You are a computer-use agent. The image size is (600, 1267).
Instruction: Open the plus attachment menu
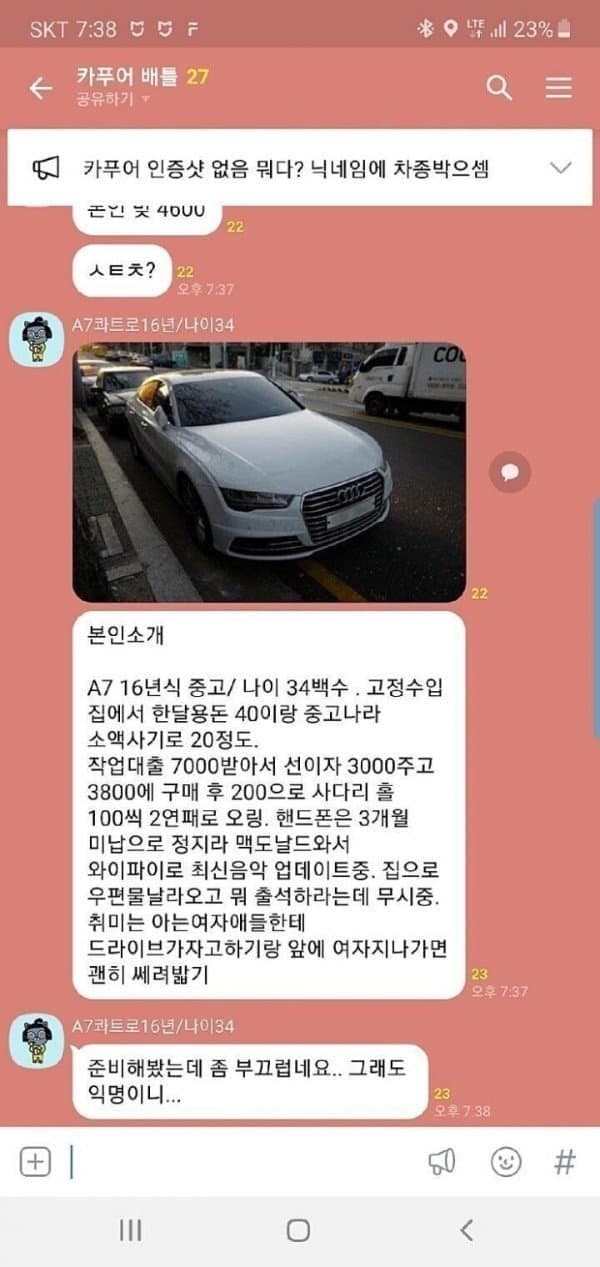35,1161
